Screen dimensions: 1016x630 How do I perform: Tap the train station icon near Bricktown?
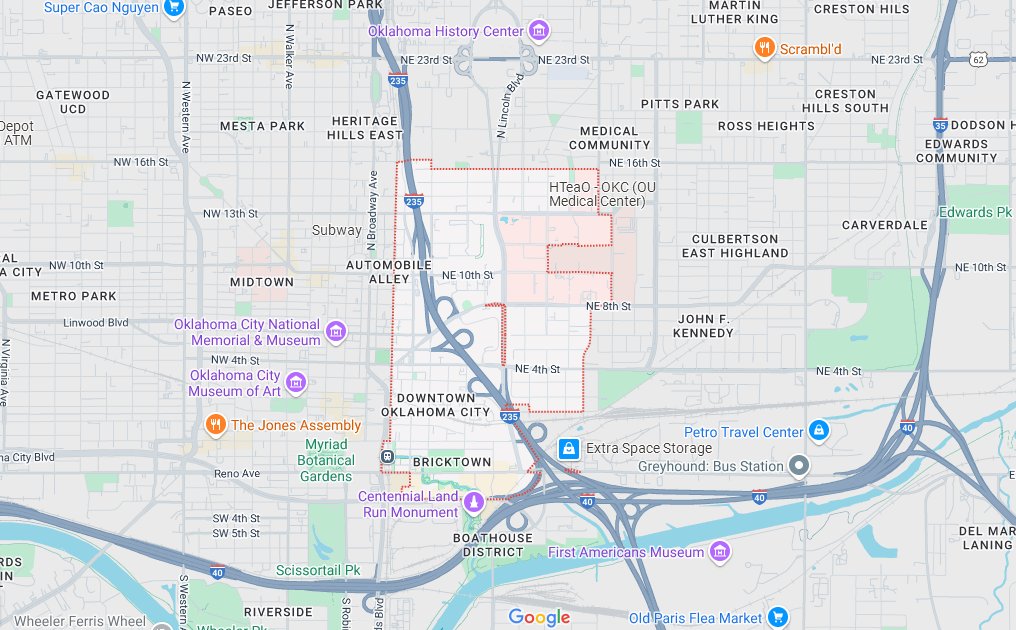pyautogui.click(x=386, y=456)
